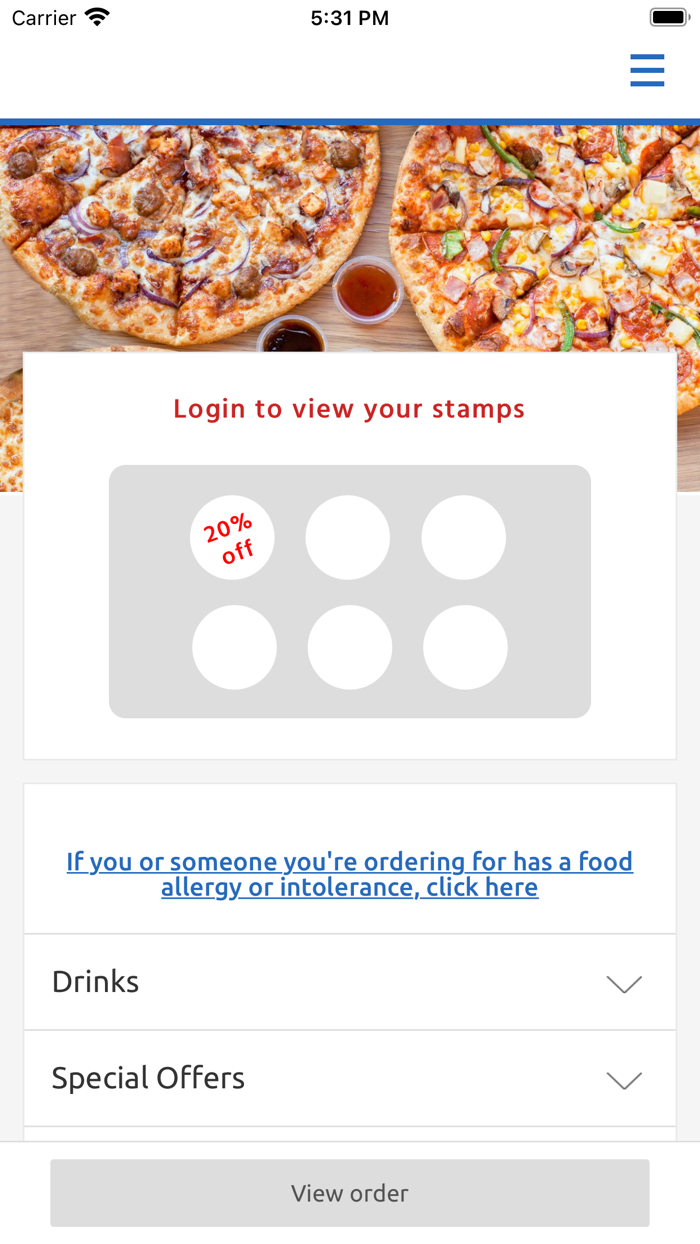This screenshot has height=1244, width=700.
Task: Expand the Special Offers section
Action: point(350,1078)
